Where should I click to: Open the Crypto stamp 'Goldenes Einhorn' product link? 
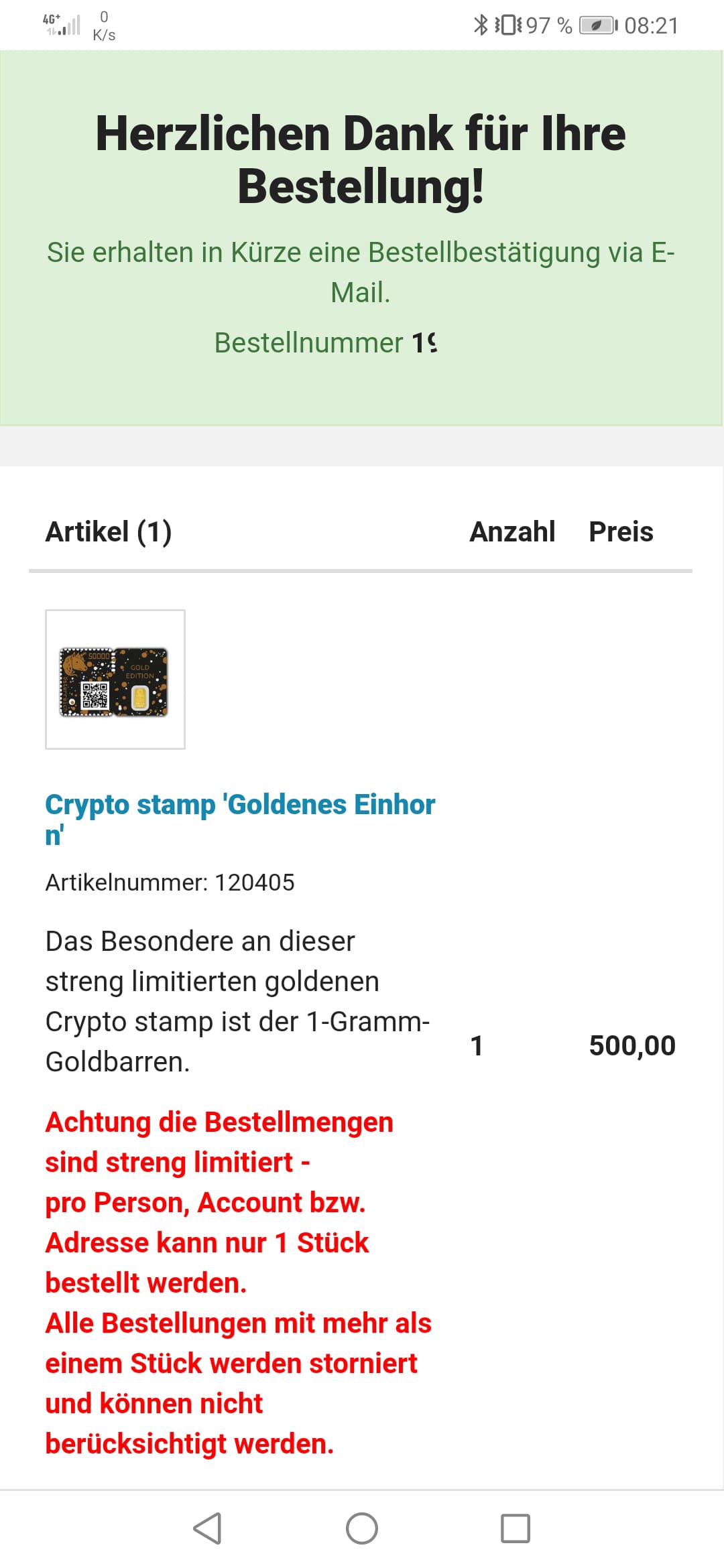(239, 805)
